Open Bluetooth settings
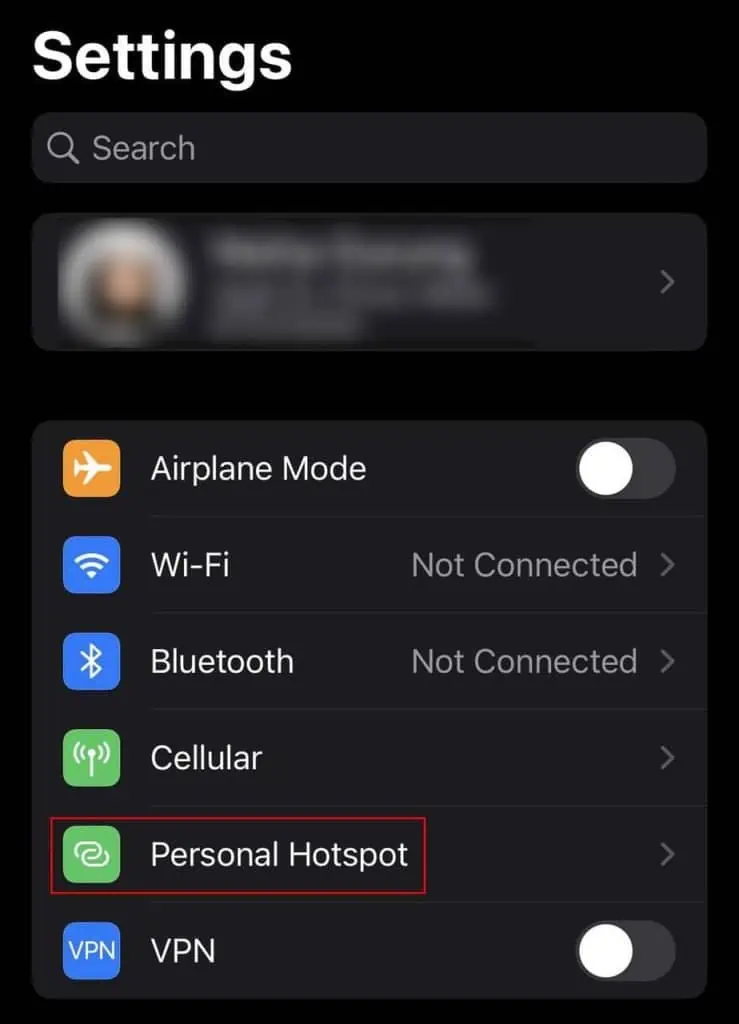 click(x=369, y=661)
